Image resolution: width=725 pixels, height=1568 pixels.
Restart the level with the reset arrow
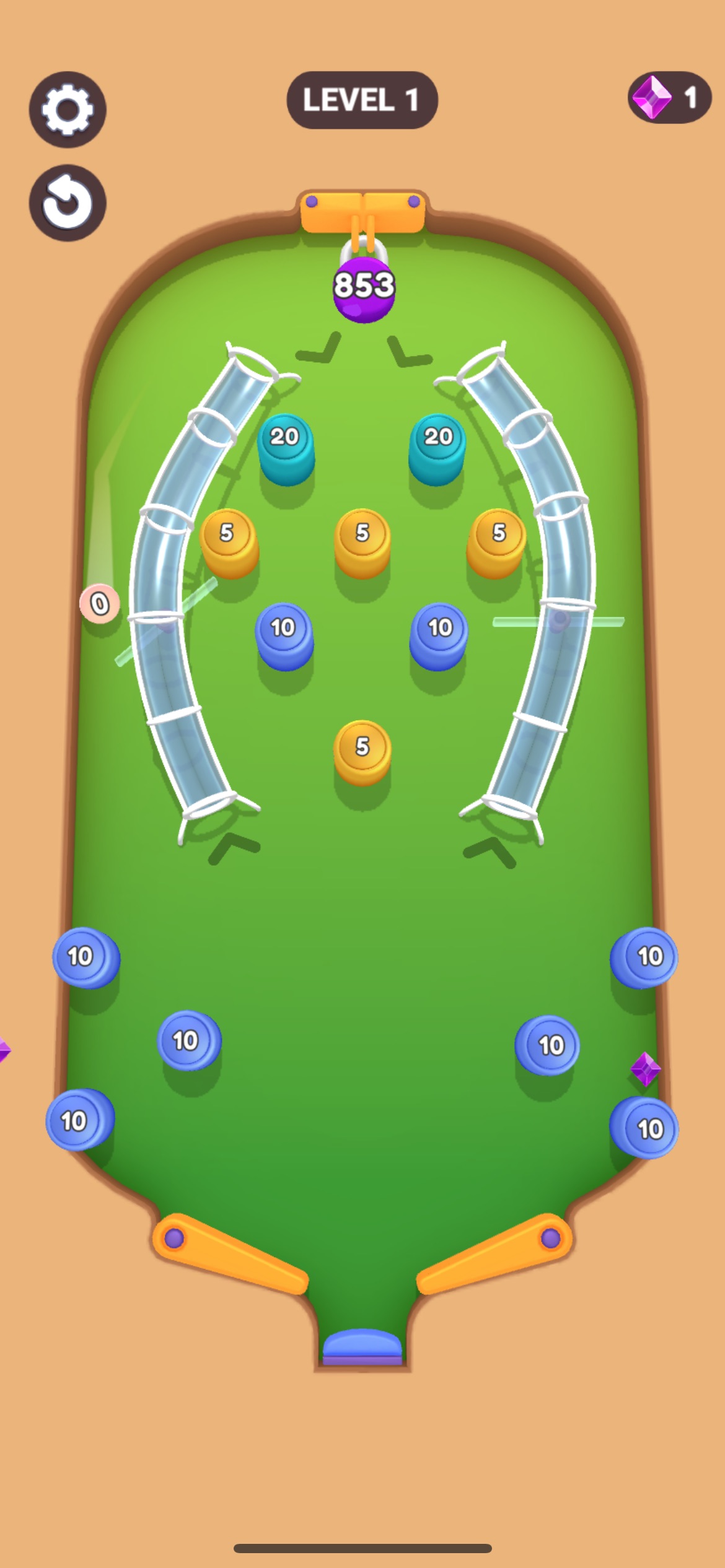point(68,203)
